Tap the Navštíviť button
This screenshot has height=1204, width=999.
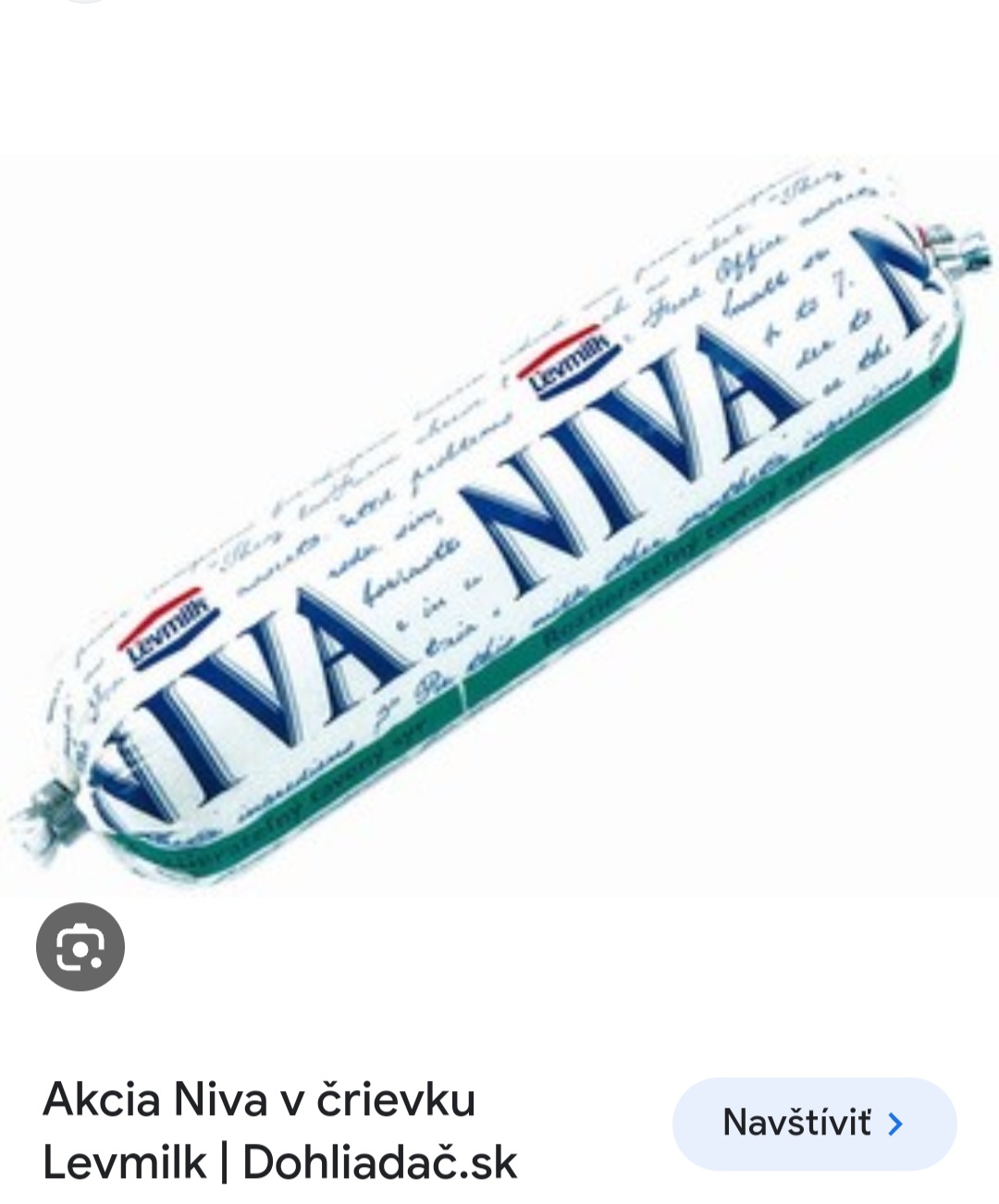point(814,1123)
